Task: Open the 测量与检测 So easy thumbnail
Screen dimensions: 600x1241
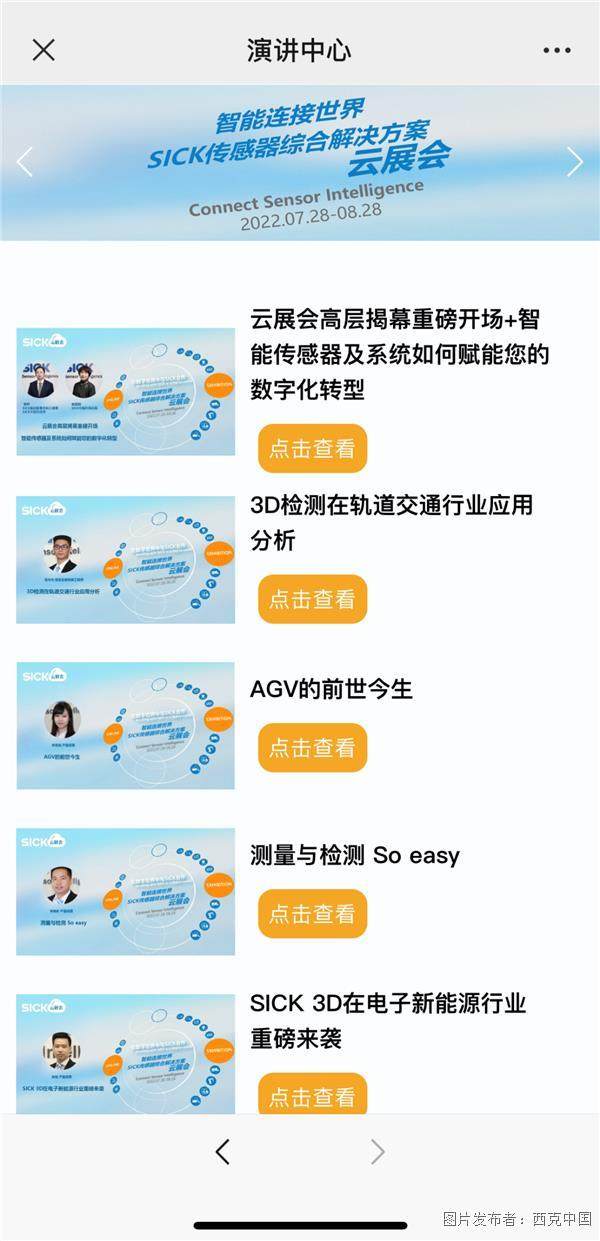Action: tap(126, 891)
